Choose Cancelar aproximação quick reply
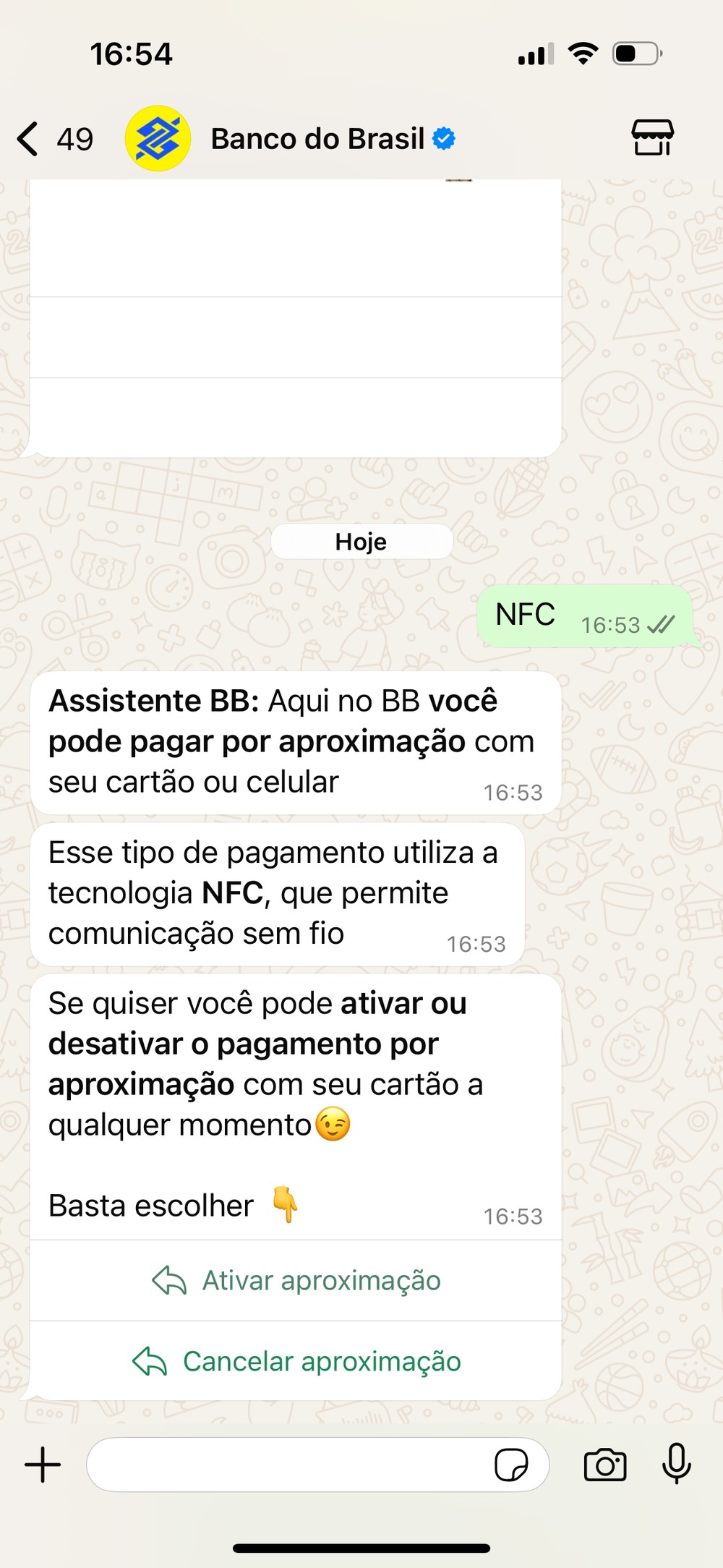The height and width of the screenshot is (1568, 723). pos(296,1361)
